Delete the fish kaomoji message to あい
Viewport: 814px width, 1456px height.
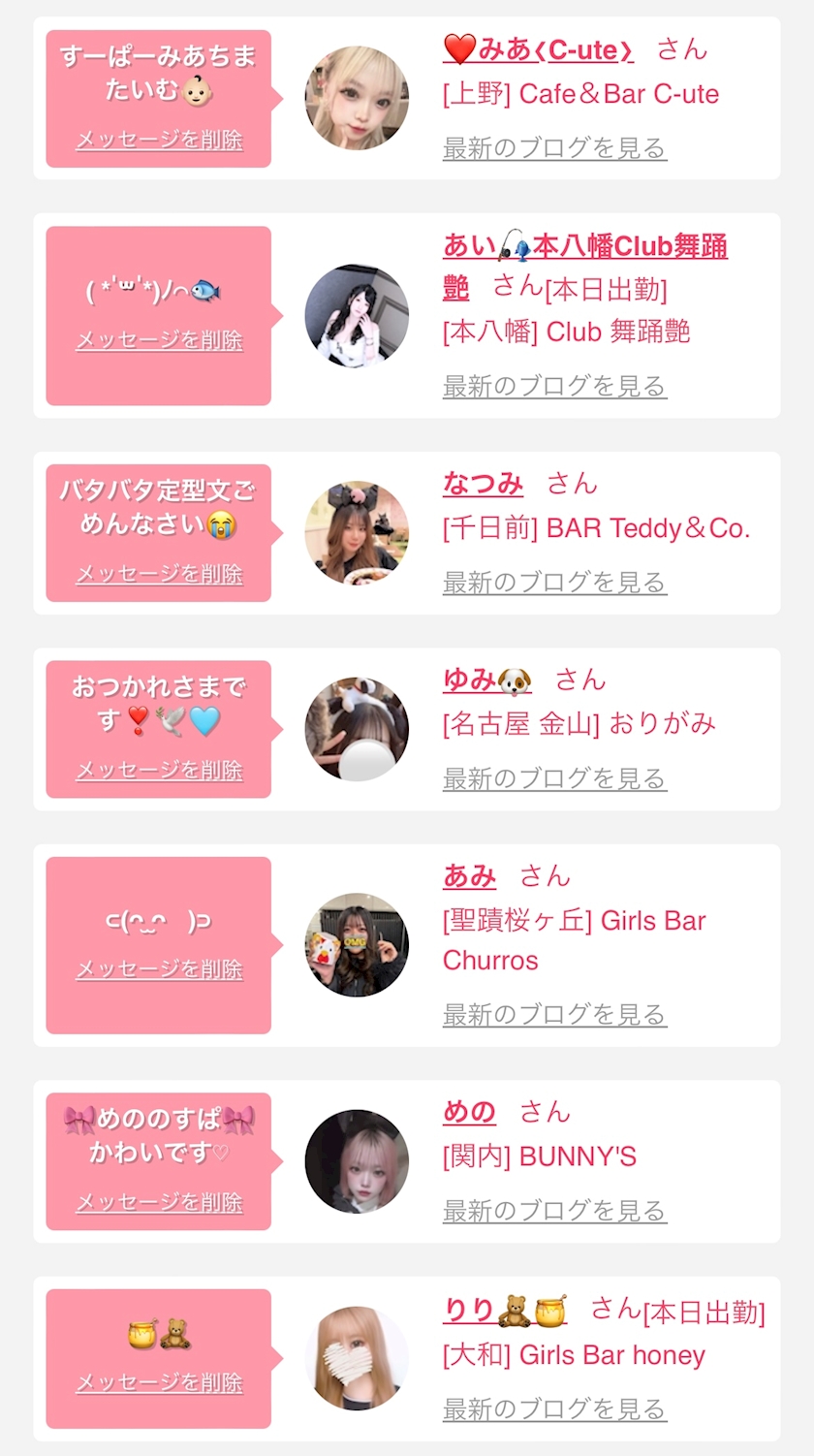click(x=159, y=340)
